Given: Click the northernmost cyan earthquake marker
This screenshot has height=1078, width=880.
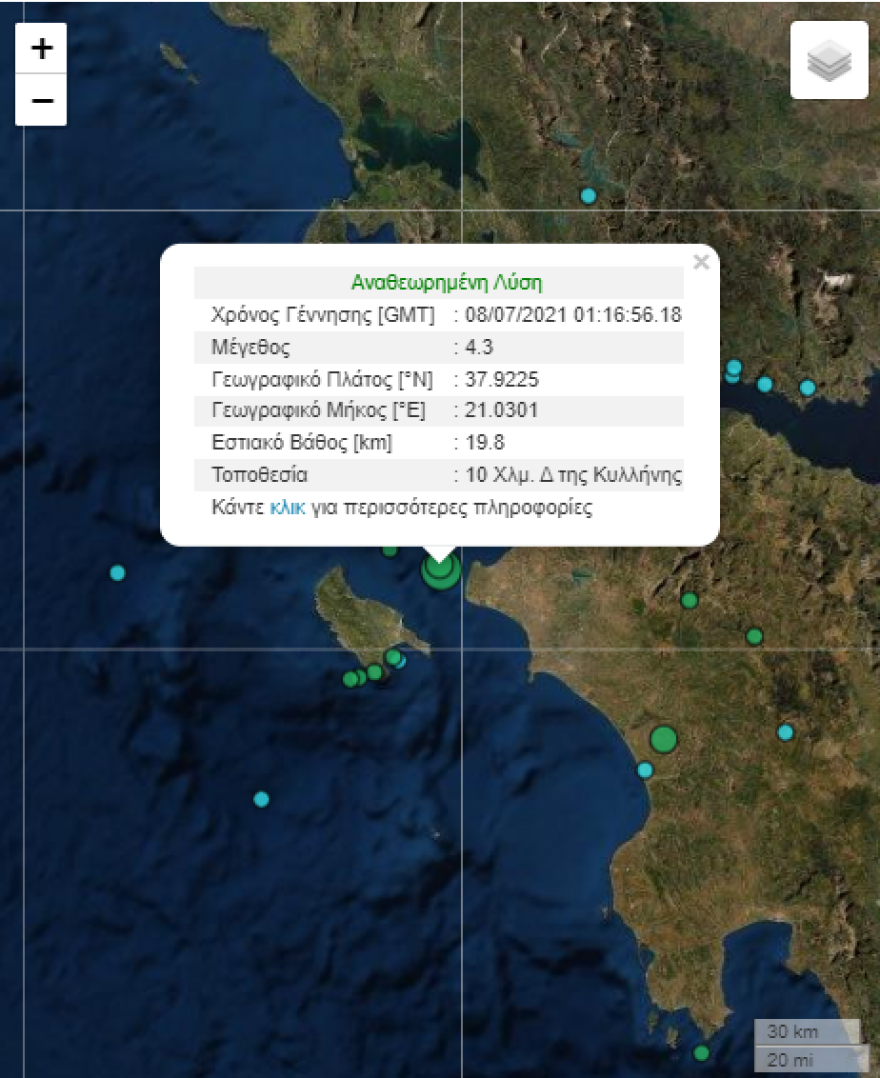Looking at the screenshot, I should 587,196.
